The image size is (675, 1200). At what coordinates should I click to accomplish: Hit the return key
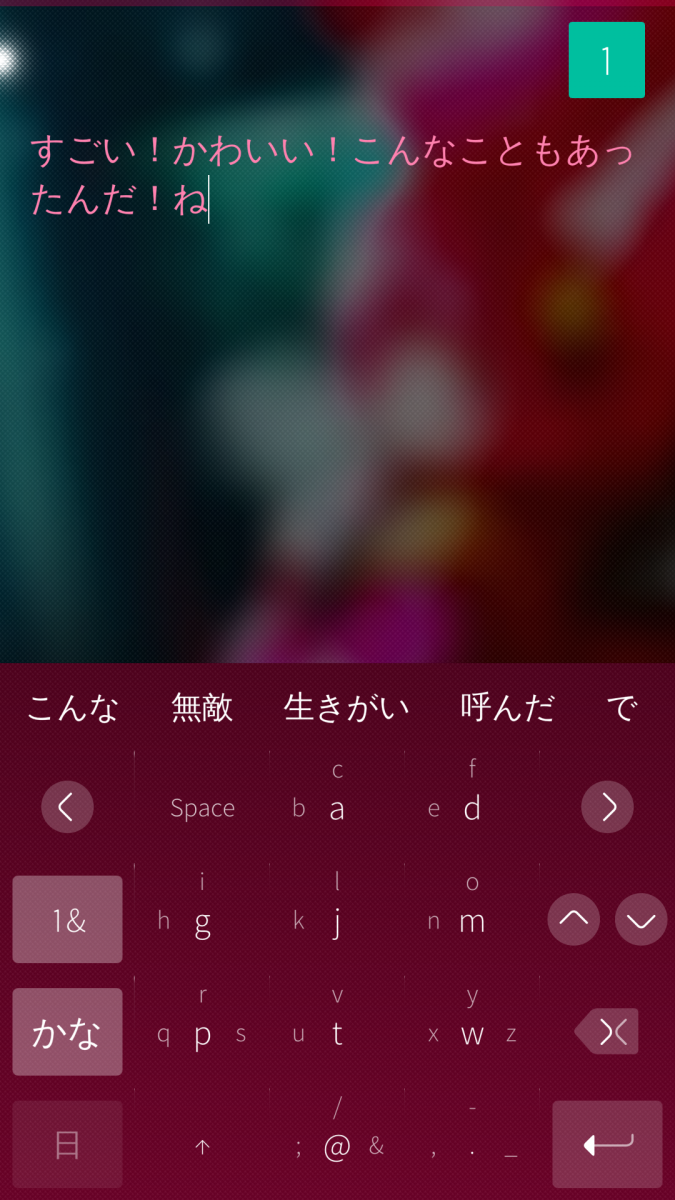(607, 1144)
